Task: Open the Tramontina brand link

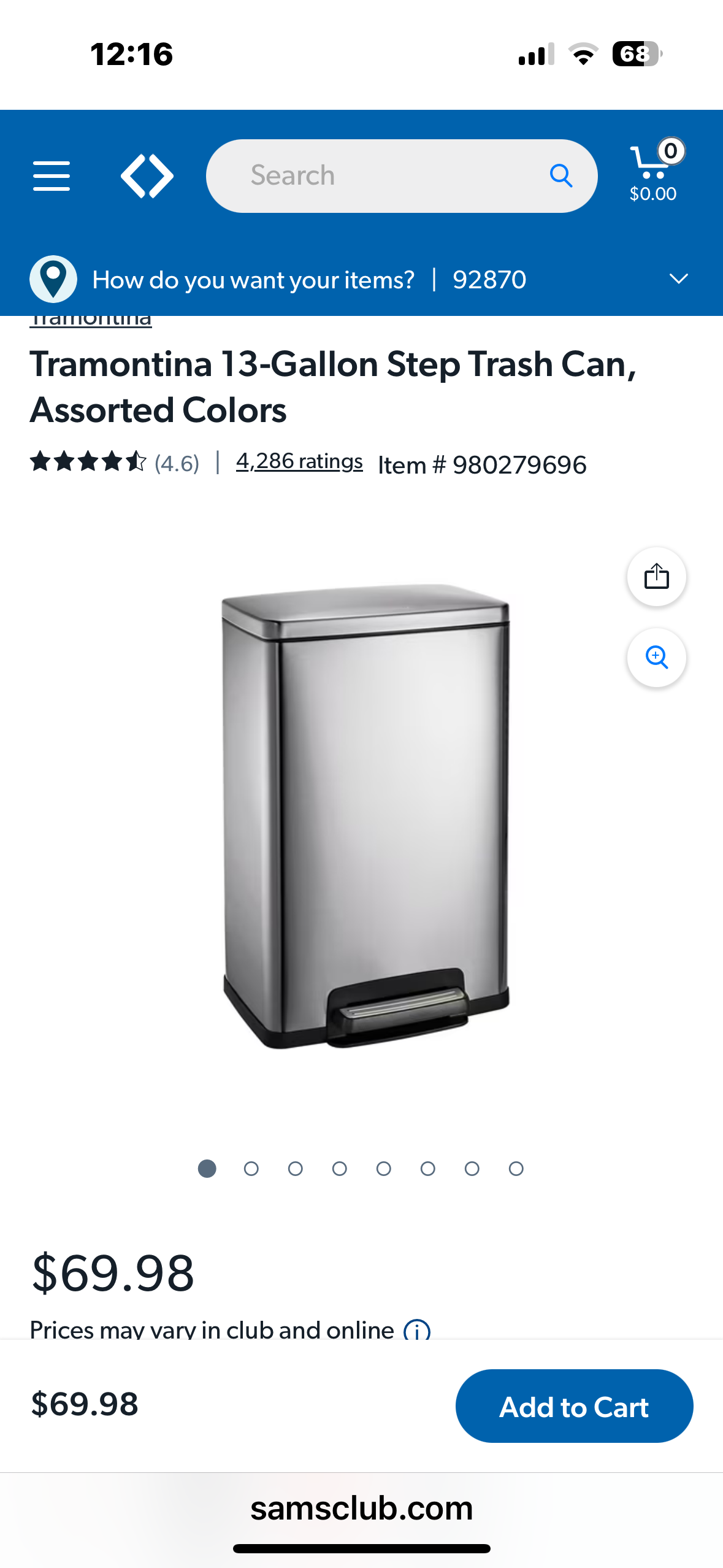Action: click(x=91, y=321)
